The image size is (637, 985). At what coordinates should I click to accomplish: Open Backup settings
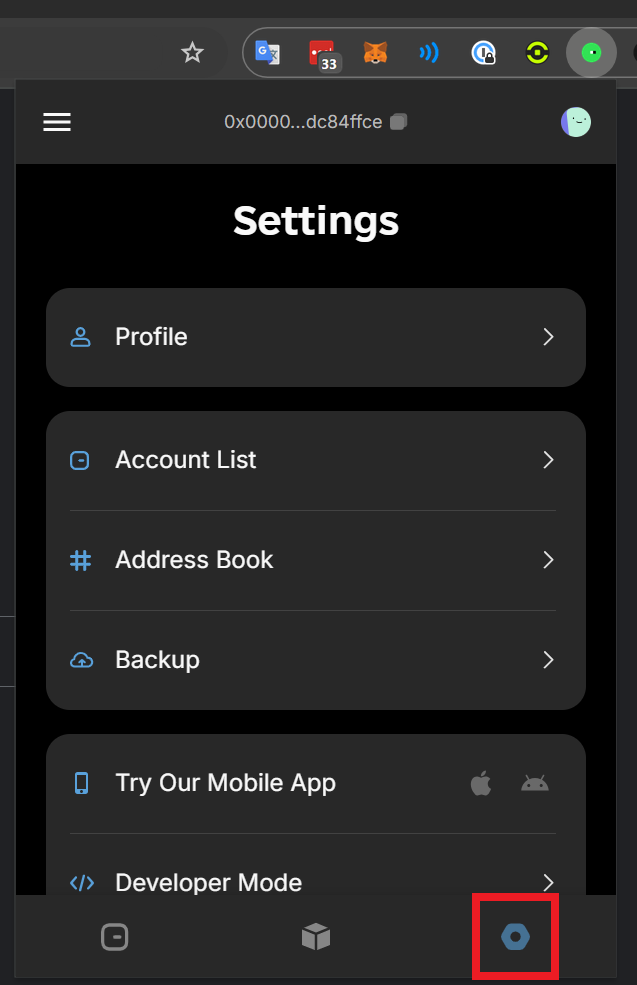[315, 660]
